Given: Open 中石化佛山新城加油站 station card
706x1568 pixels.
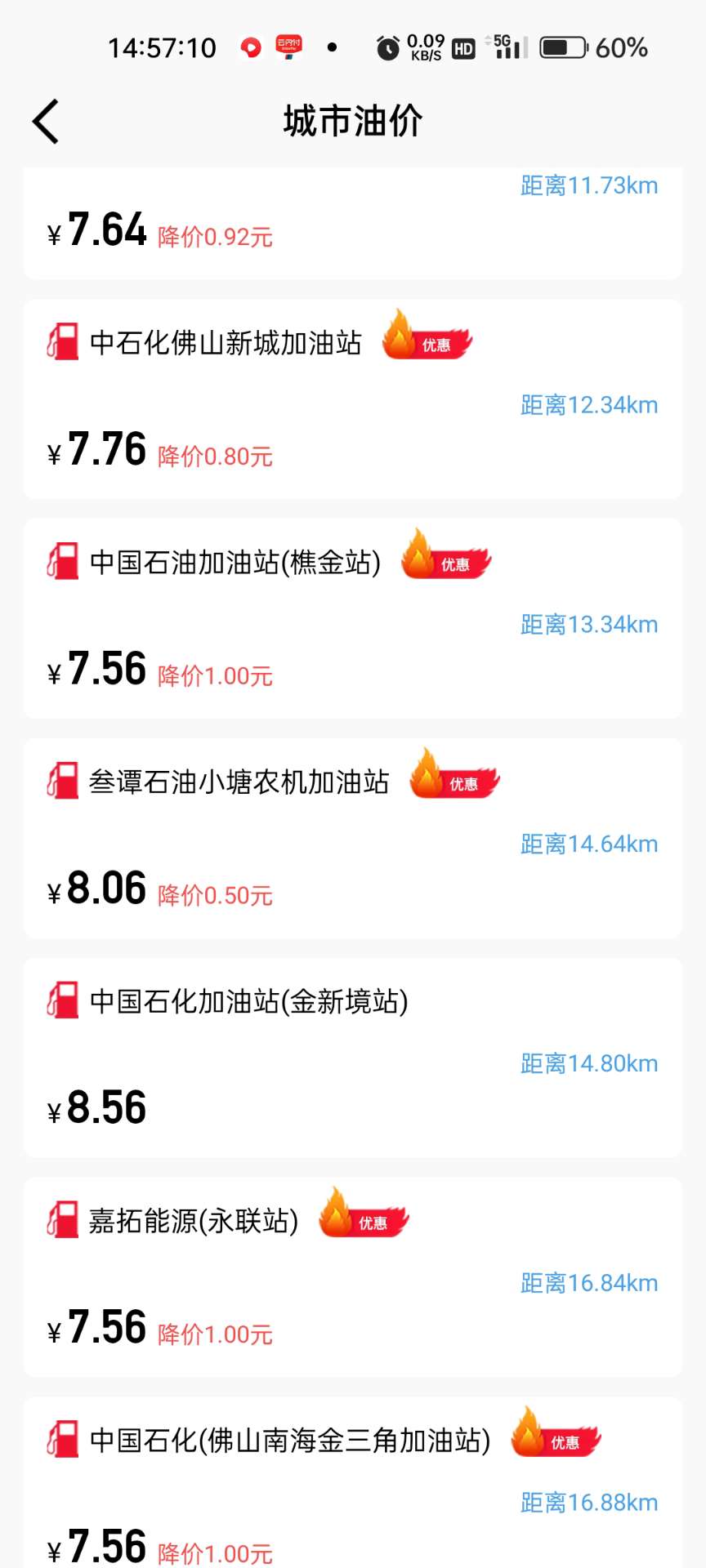Looking at the screenshot, I should coord(352,399).
